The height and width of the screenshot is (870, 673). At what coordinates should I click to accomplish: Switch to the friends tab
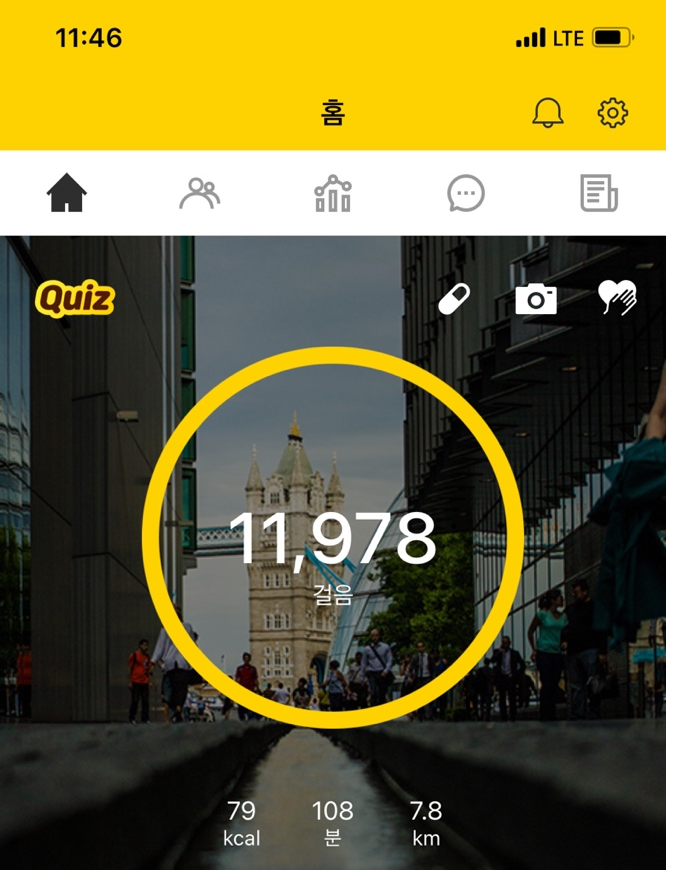[x=200, y=193]
